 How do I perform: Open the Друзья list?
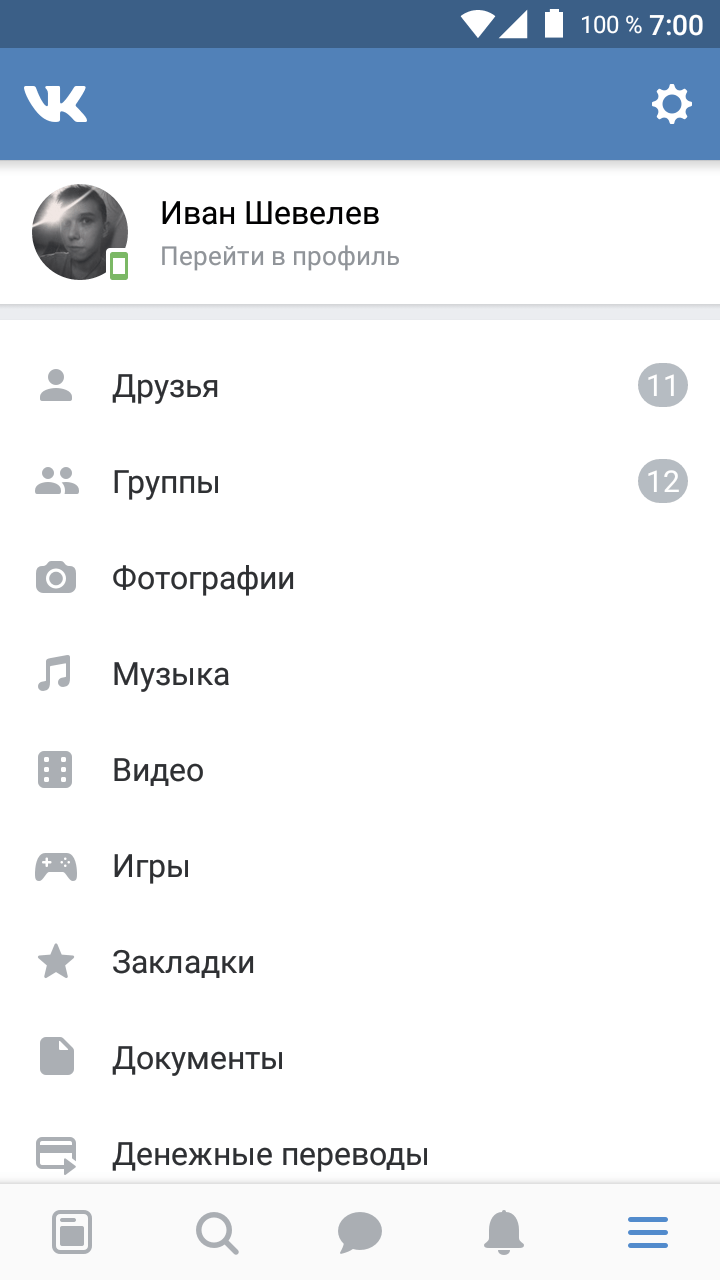165,386
